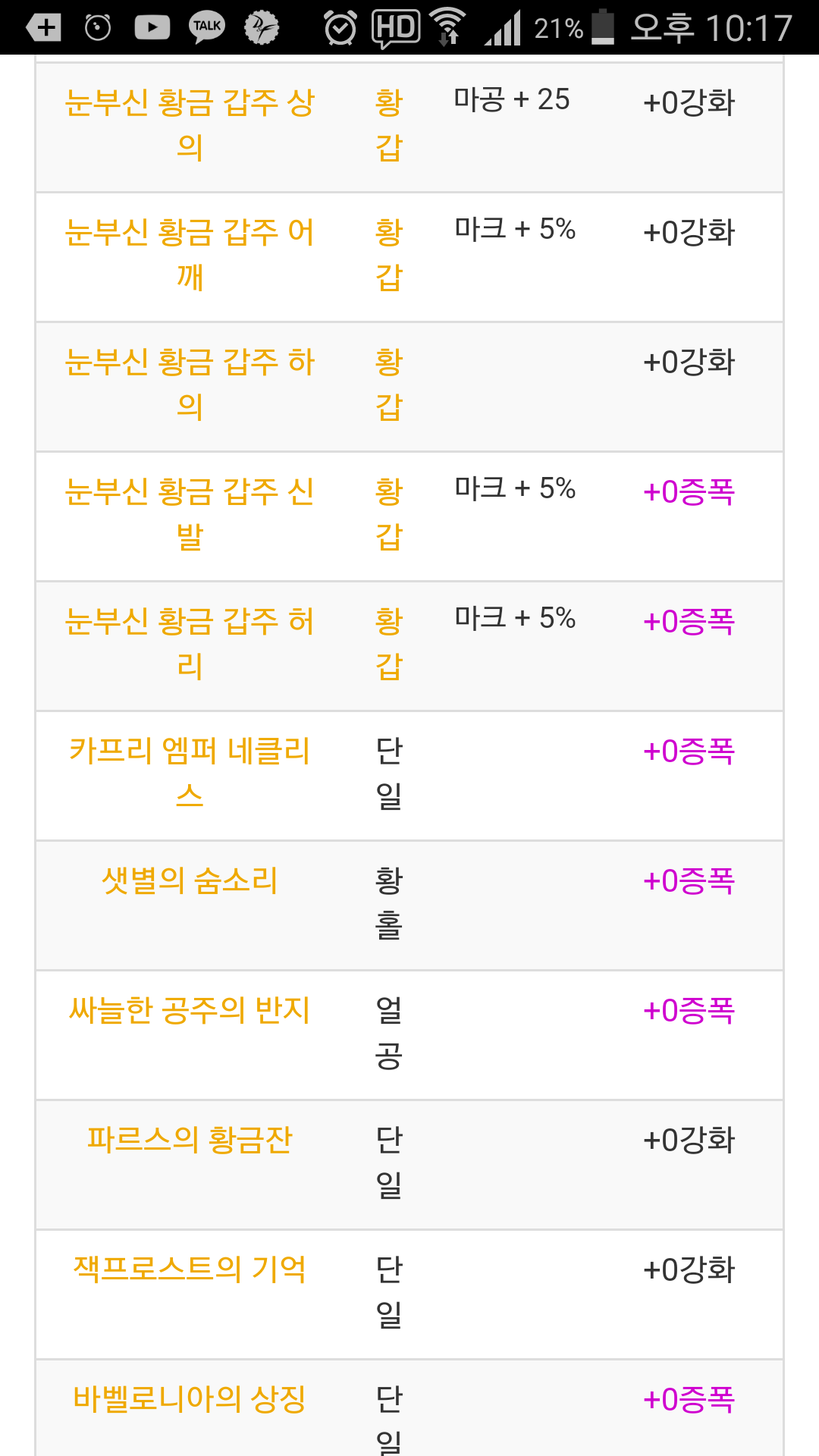Open the 싸늘한 공주의 반지 item link
The height and width of the screenshot is (1456, 819).
(190, 1010)
